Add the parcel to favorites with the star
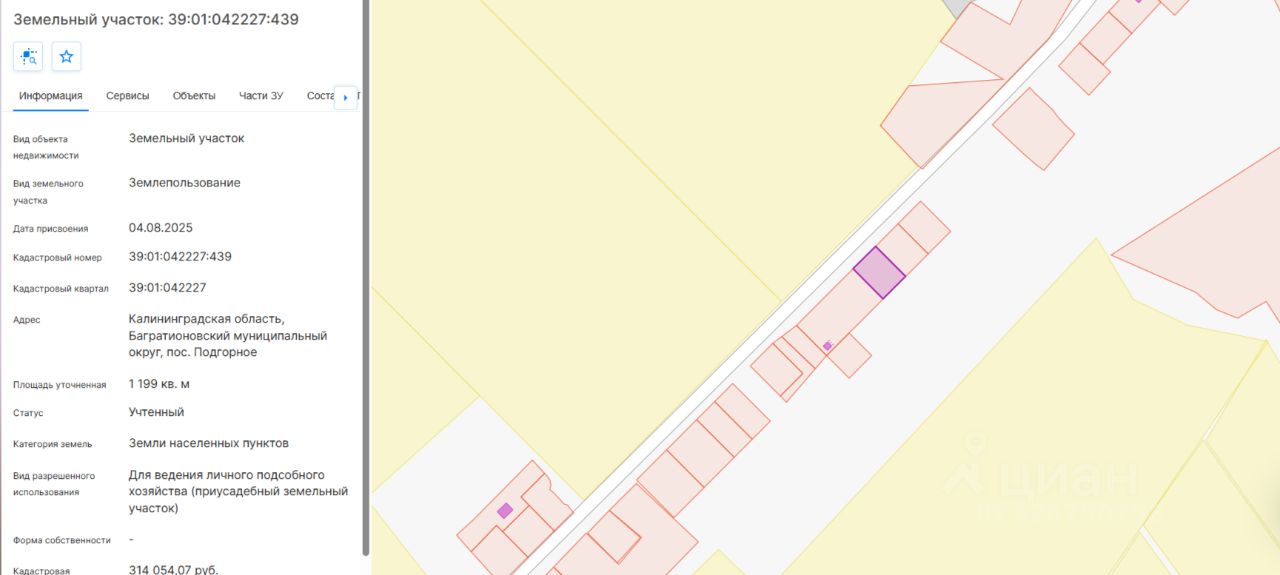The height and width of the screenshot is (575, 1280). click(x=66, y=57)
